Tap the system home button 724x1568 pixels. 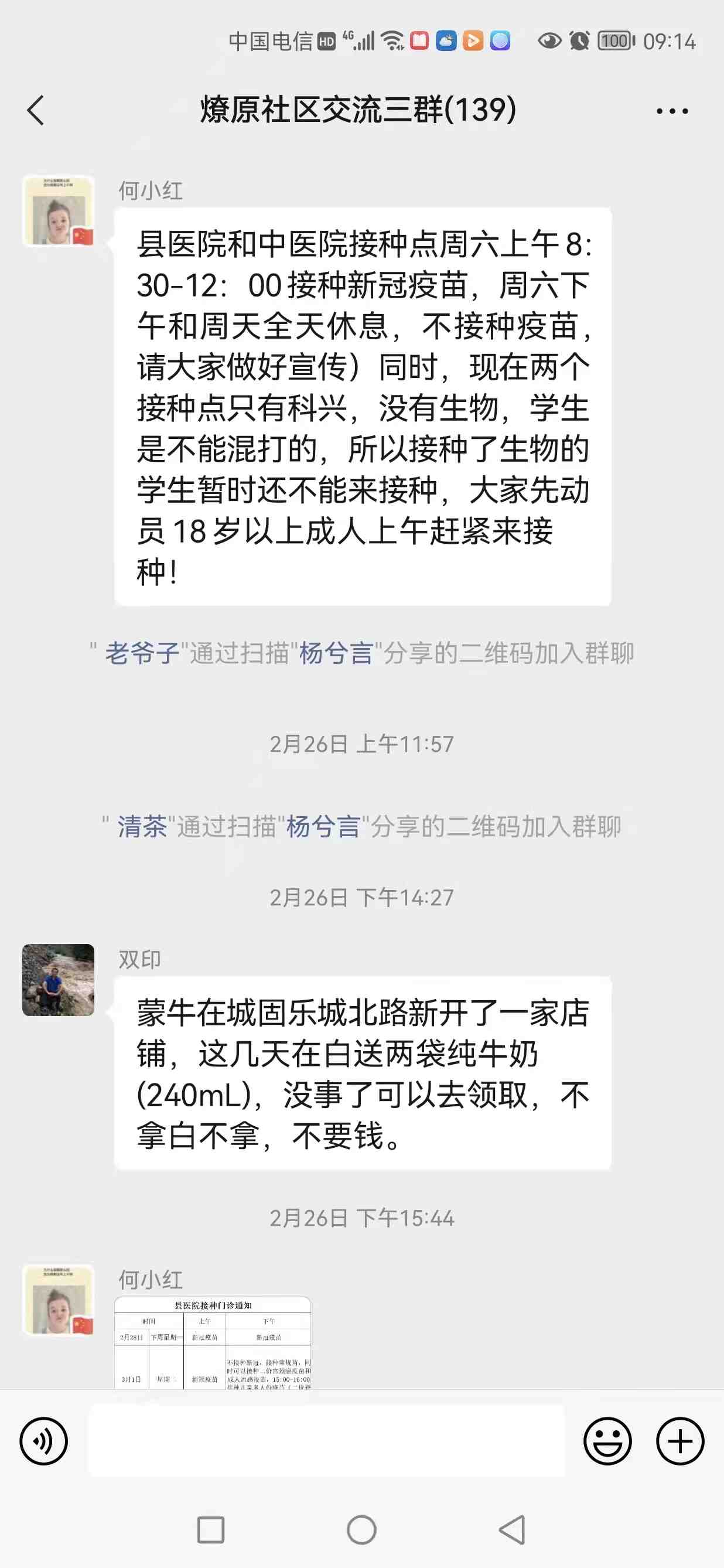pyautogui.click(x=361, y=1529)
